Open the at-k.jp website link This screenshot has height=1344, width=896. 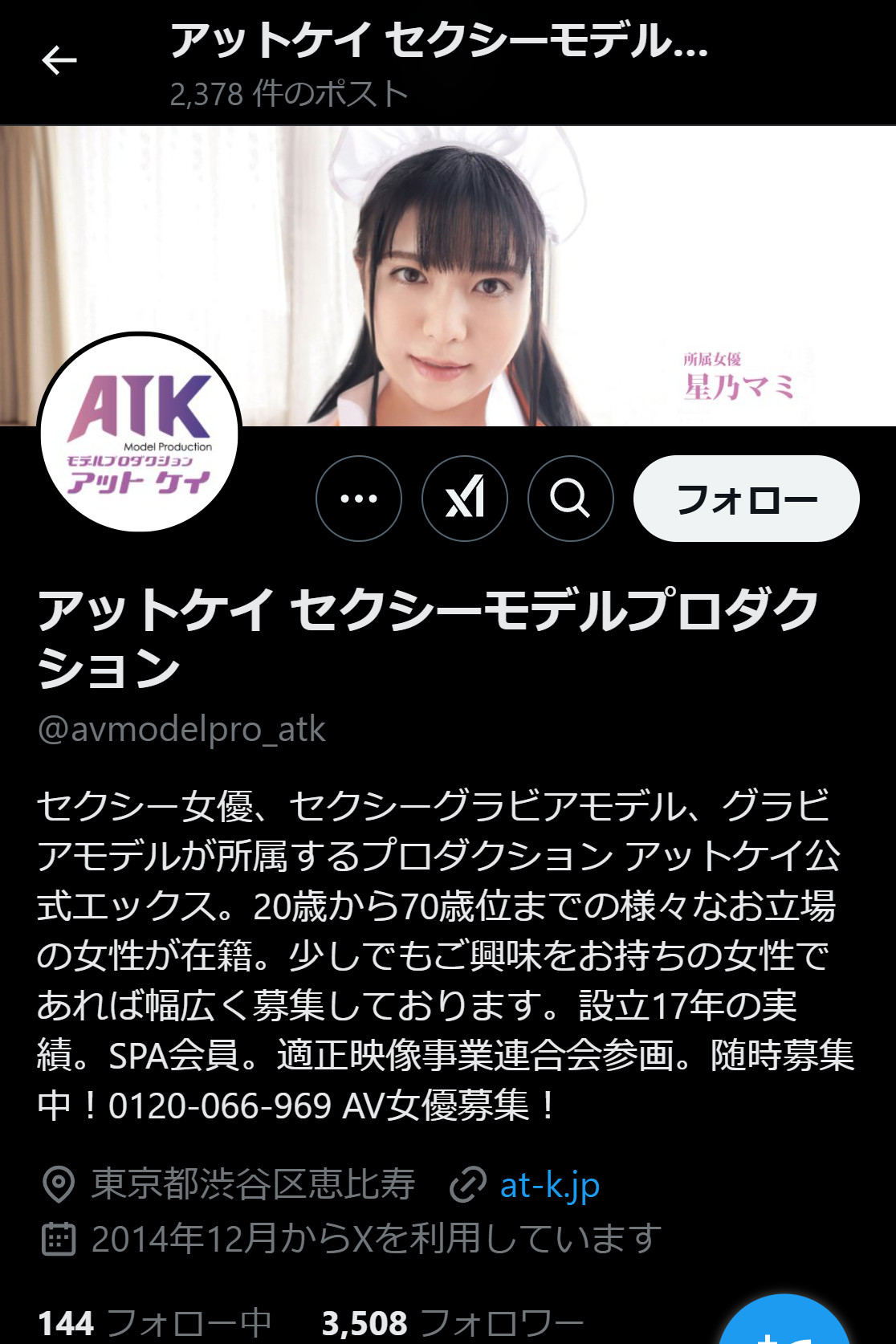click(x=549, y=1186)
